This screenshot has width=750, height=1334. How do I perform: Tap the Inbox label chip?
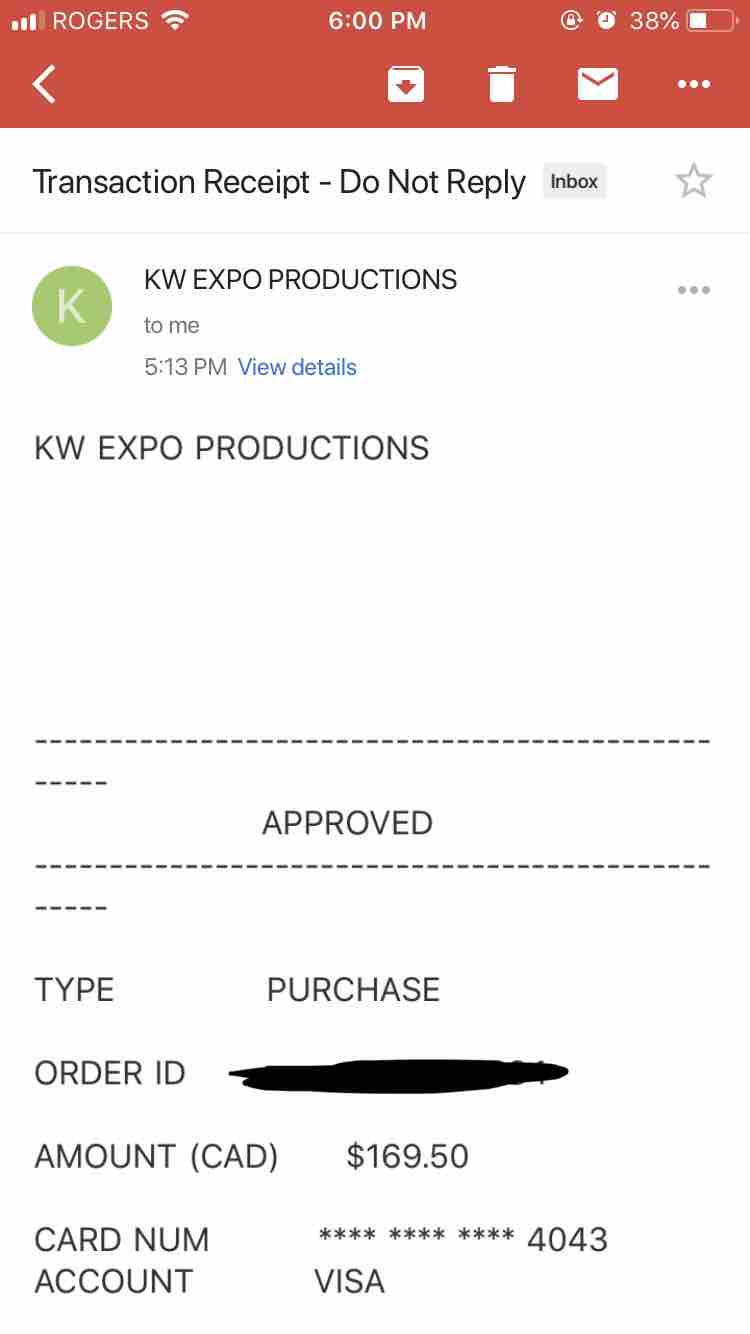[574, 181]
